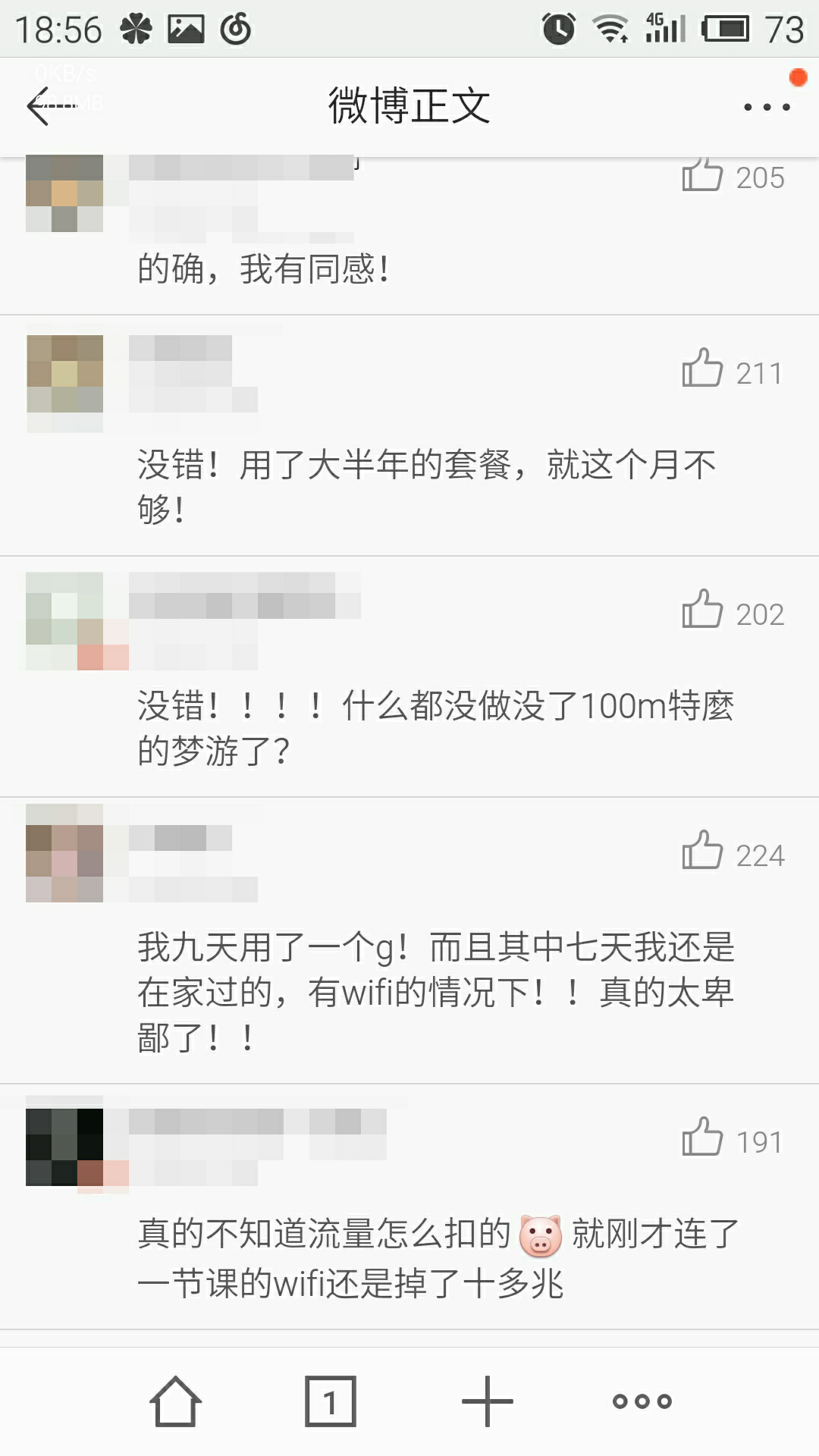The width and height of the screenshot is (819, 1456).
Task: Like the comment with 224 likes
Action: tap(701, 852)
